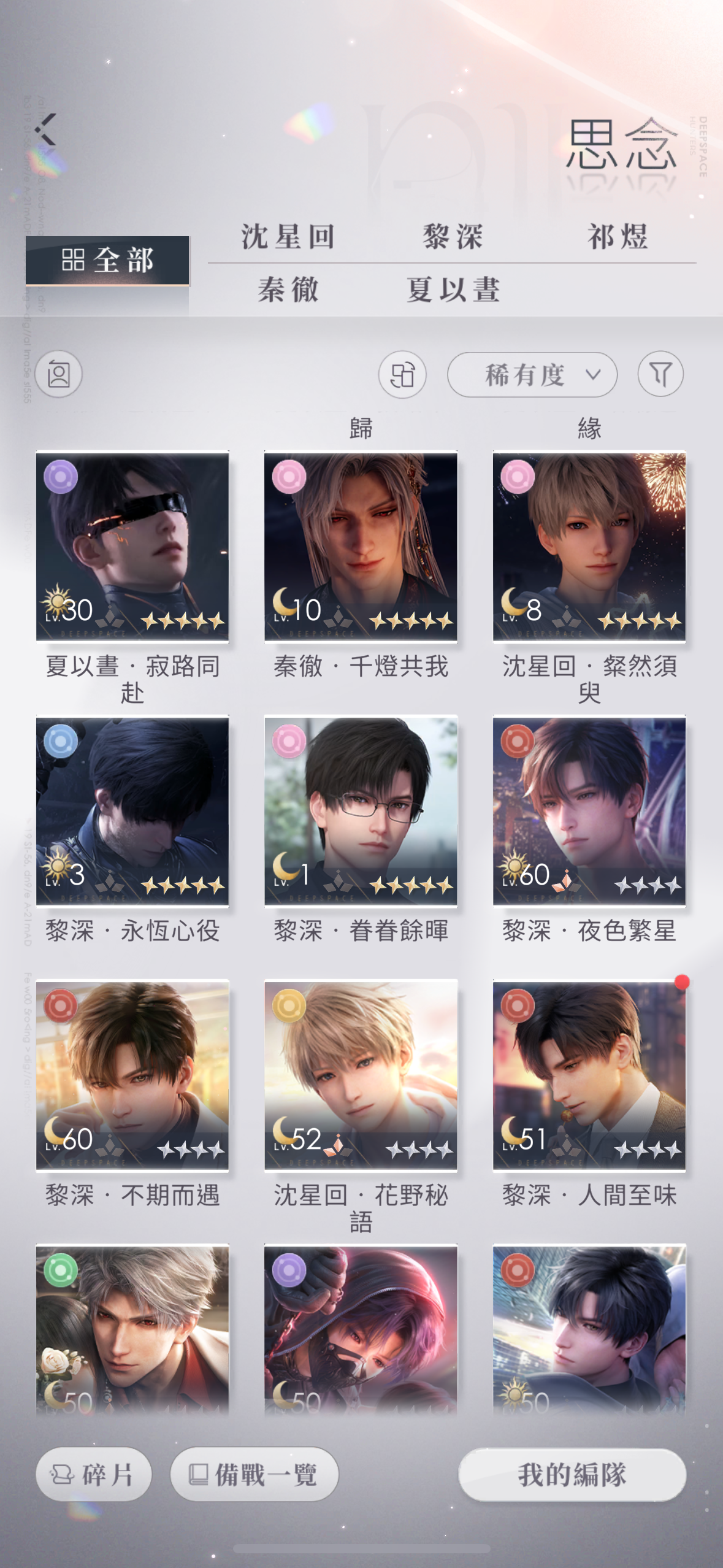The image size is (723, 1568).
Task: Open card 夏以晝・寂路同赴
Action: tap(132, 547)
